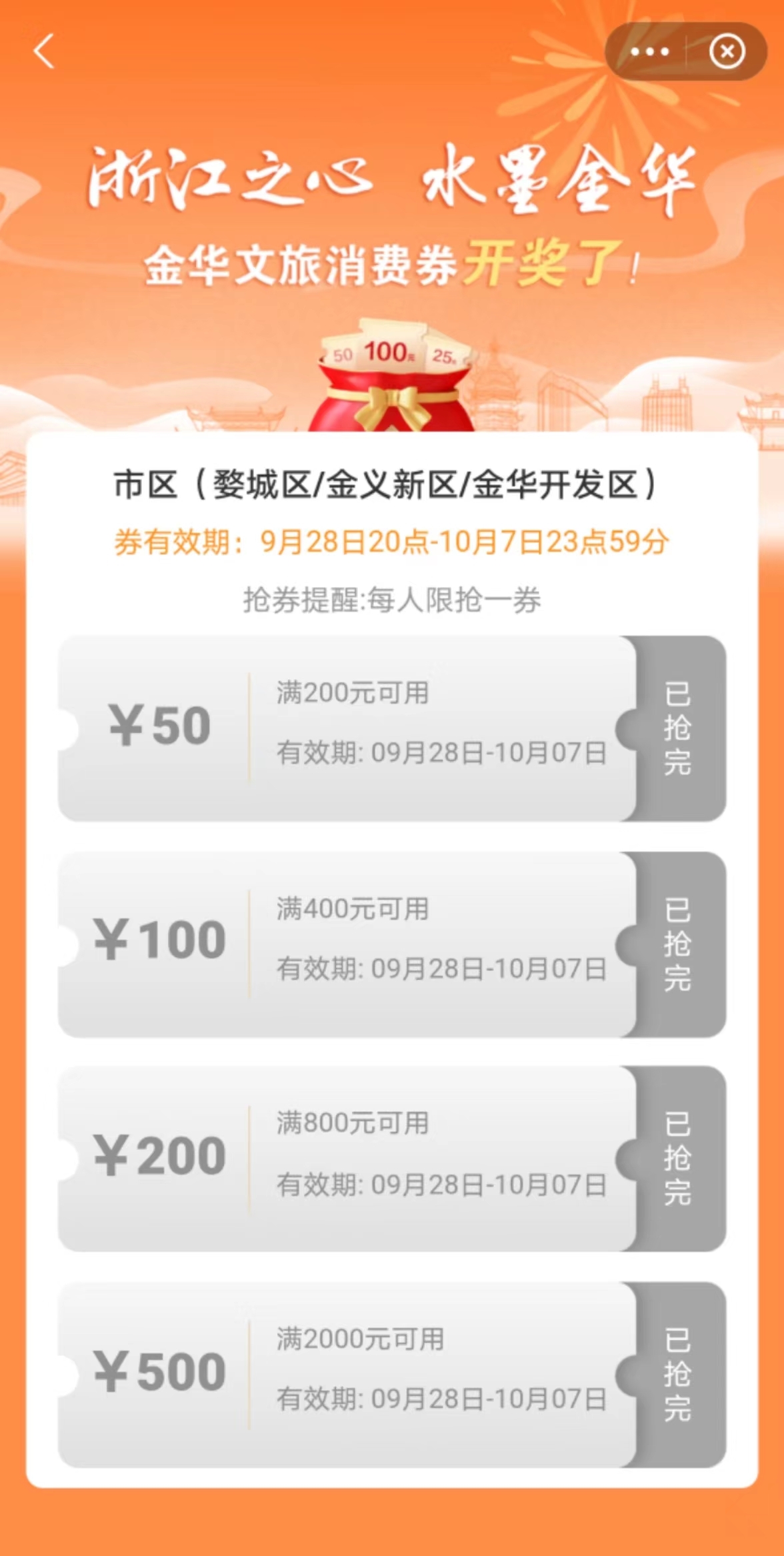Tap 已抢完 on the ¥50 coupon
The width and height of the screenshot is (784, 1556).
pyautogui.click(x=678, y=728)
